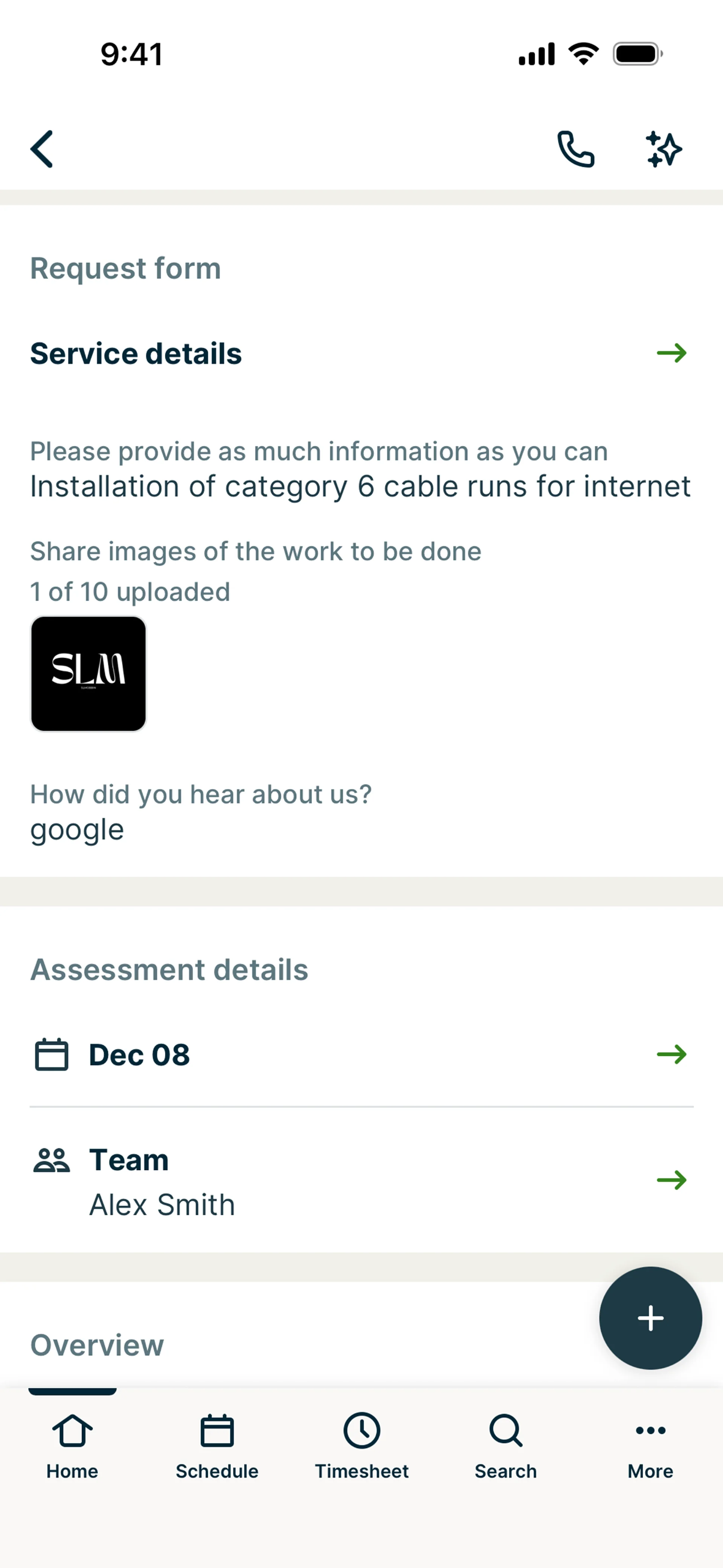This screenshot has width=723, height=1568.
Task: Go back using the back arrow
Action: [x=42, y=148]
